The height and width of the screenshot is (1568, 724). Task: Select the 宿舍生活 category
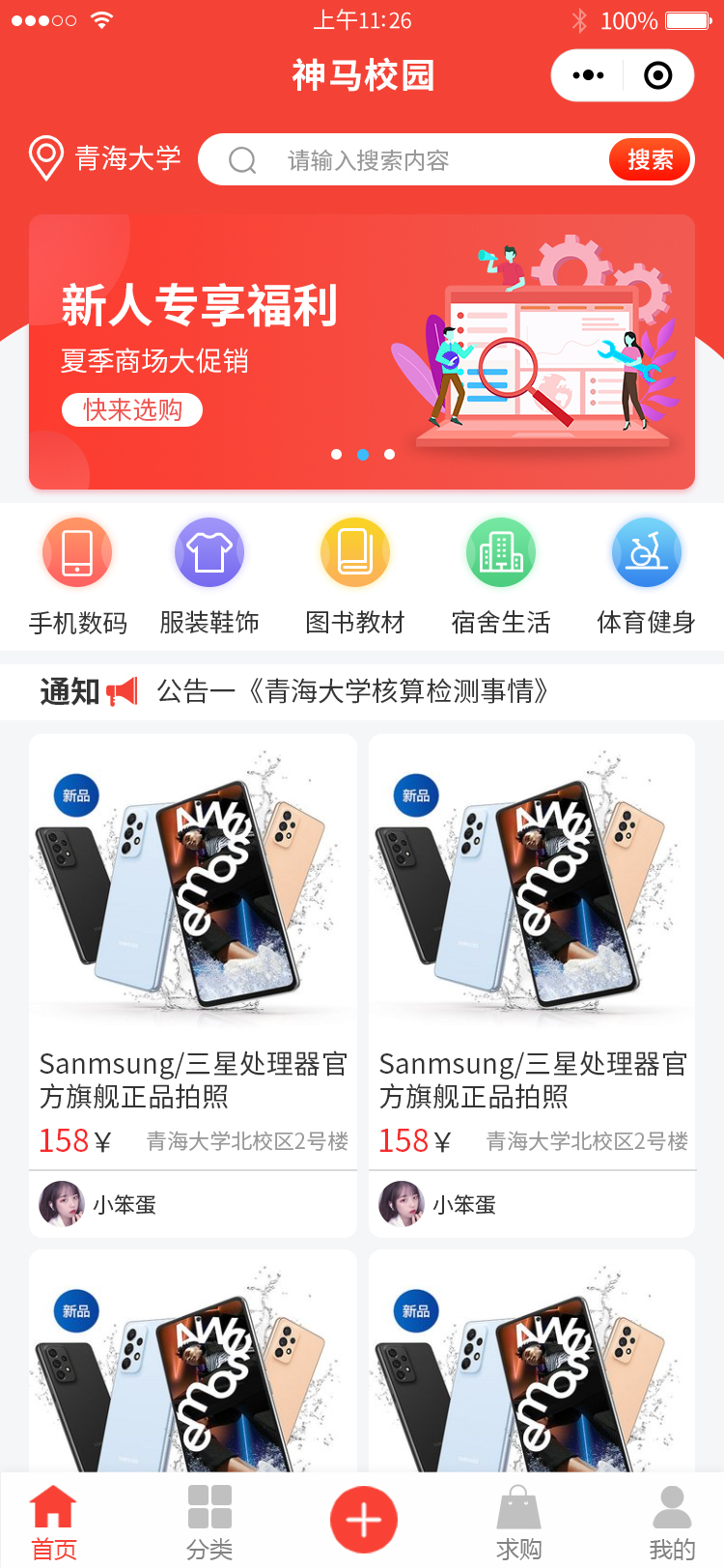tap(501, 572)
